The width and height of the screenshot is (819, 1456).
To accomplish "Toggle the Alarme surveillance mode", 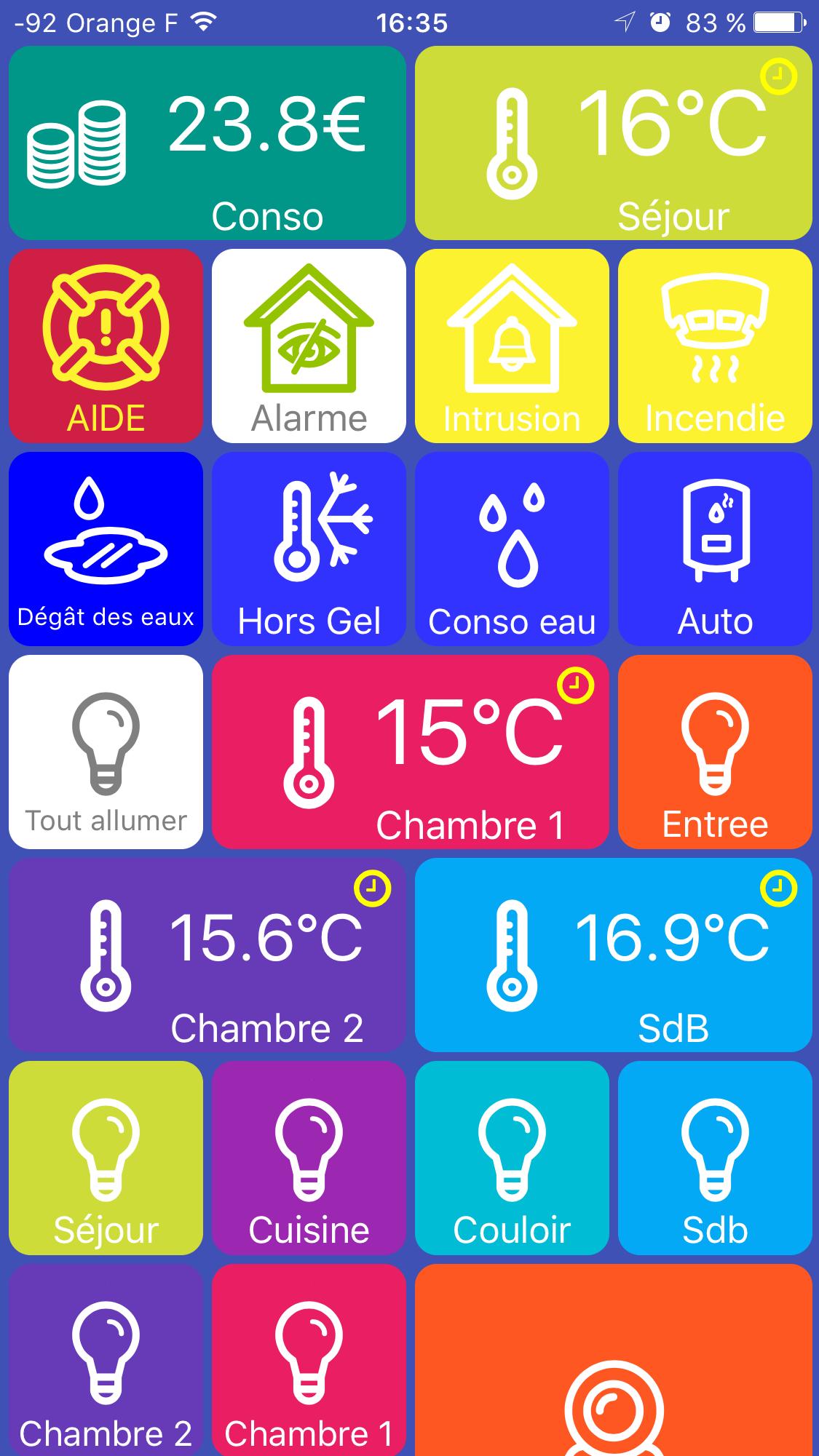I will point(308,347).
